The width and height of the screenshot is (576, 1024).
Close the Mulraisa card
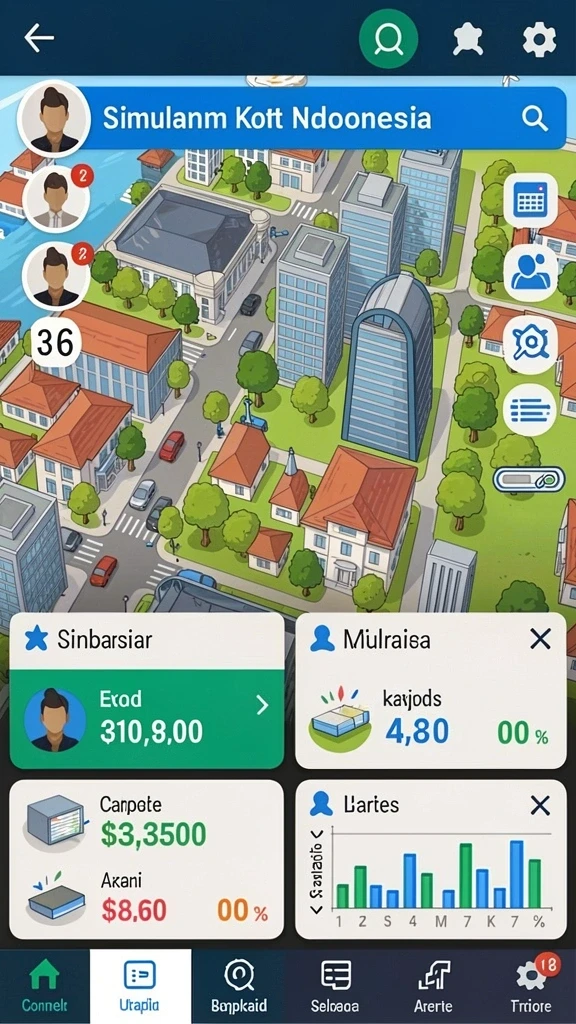540,639
